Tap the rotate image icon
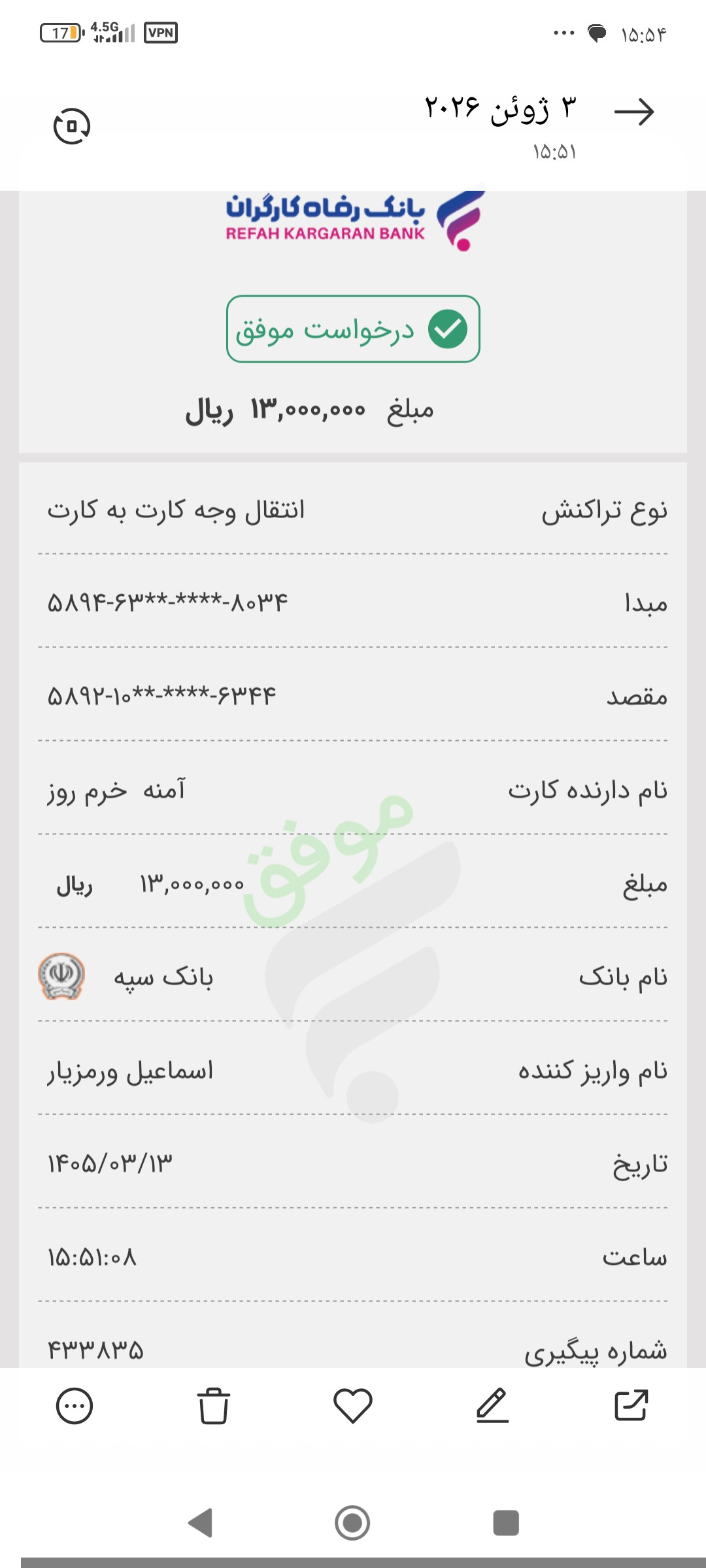The image size is (706, 1568). coord(71,126)
